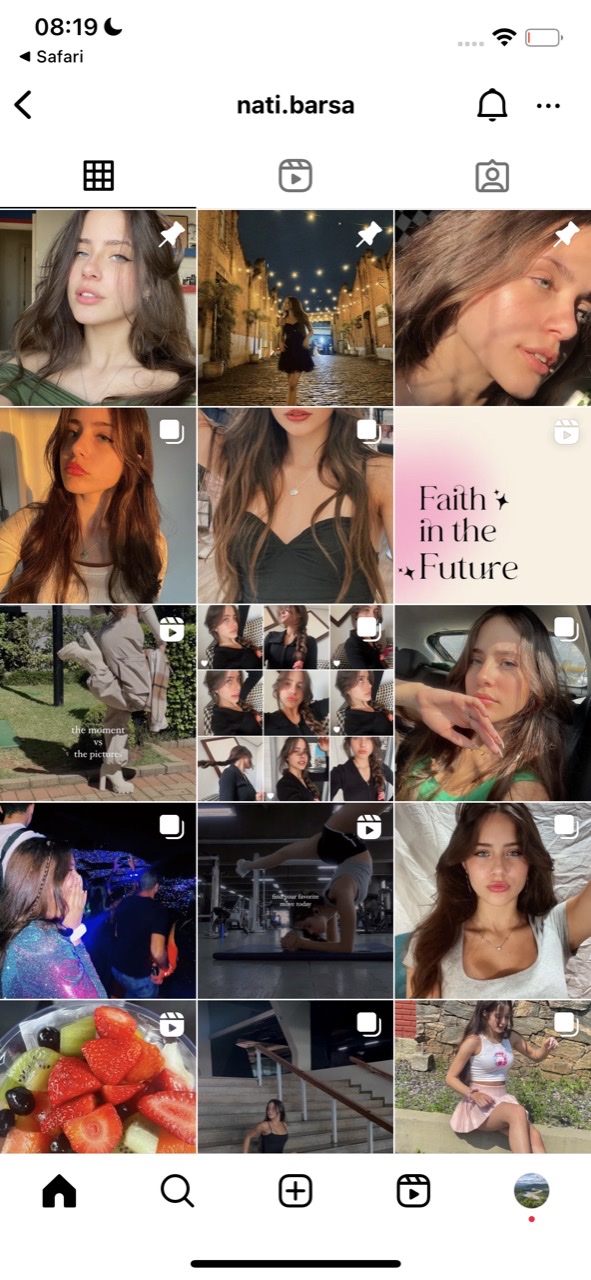Create a new post
The image size is (591, 1280).
295,1191
